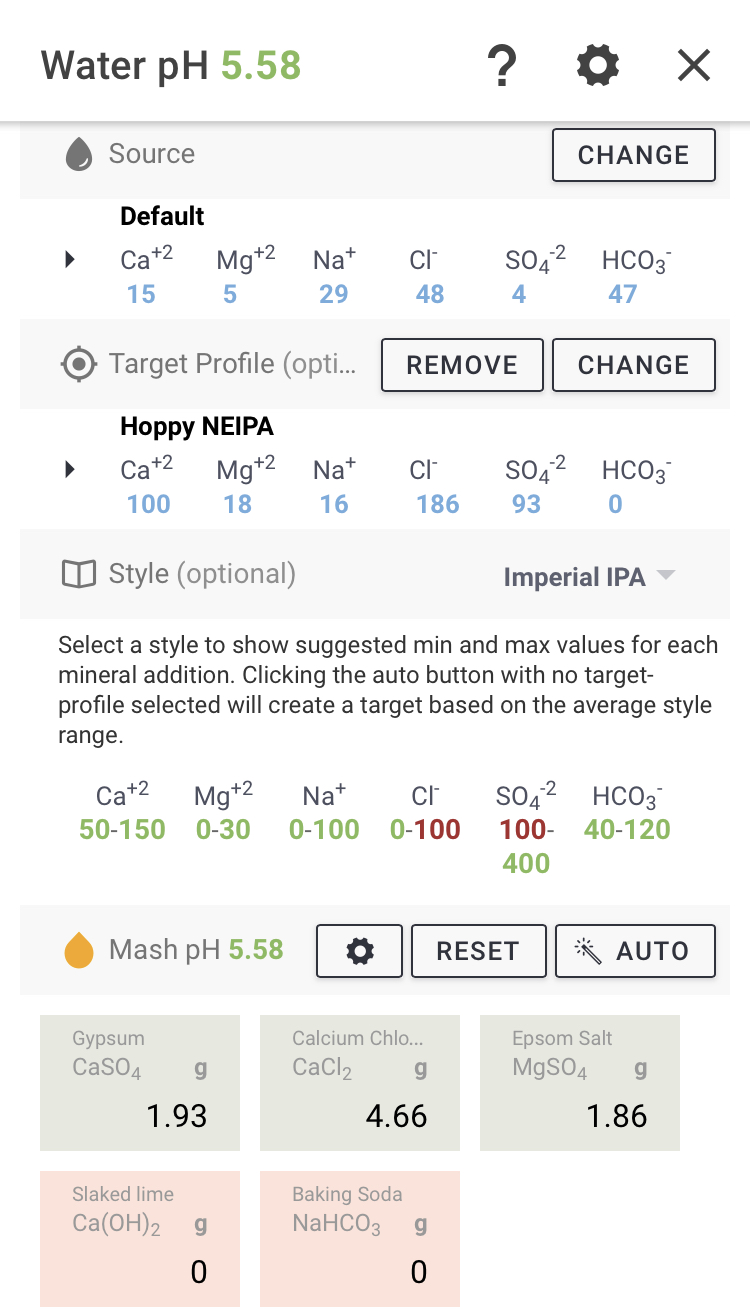Edit the Epsom Salt amount field
Image resolution: width=750 pixels, height=1309 pixels.
tap(580, 1083)
